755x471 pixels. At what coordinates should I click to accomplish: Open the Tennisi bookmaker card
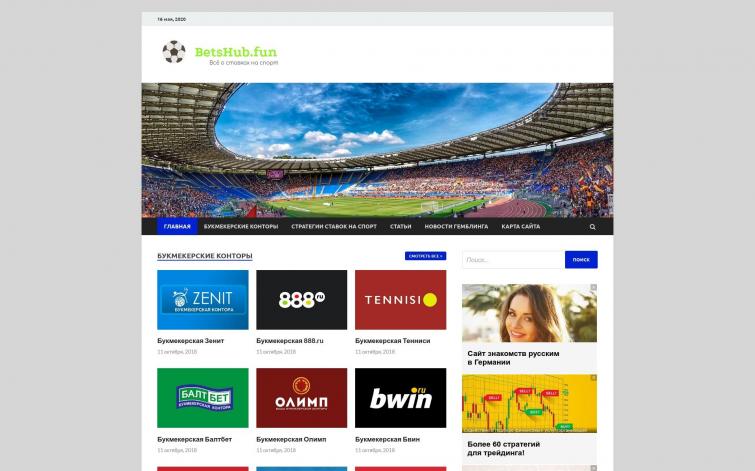[400, 300]
